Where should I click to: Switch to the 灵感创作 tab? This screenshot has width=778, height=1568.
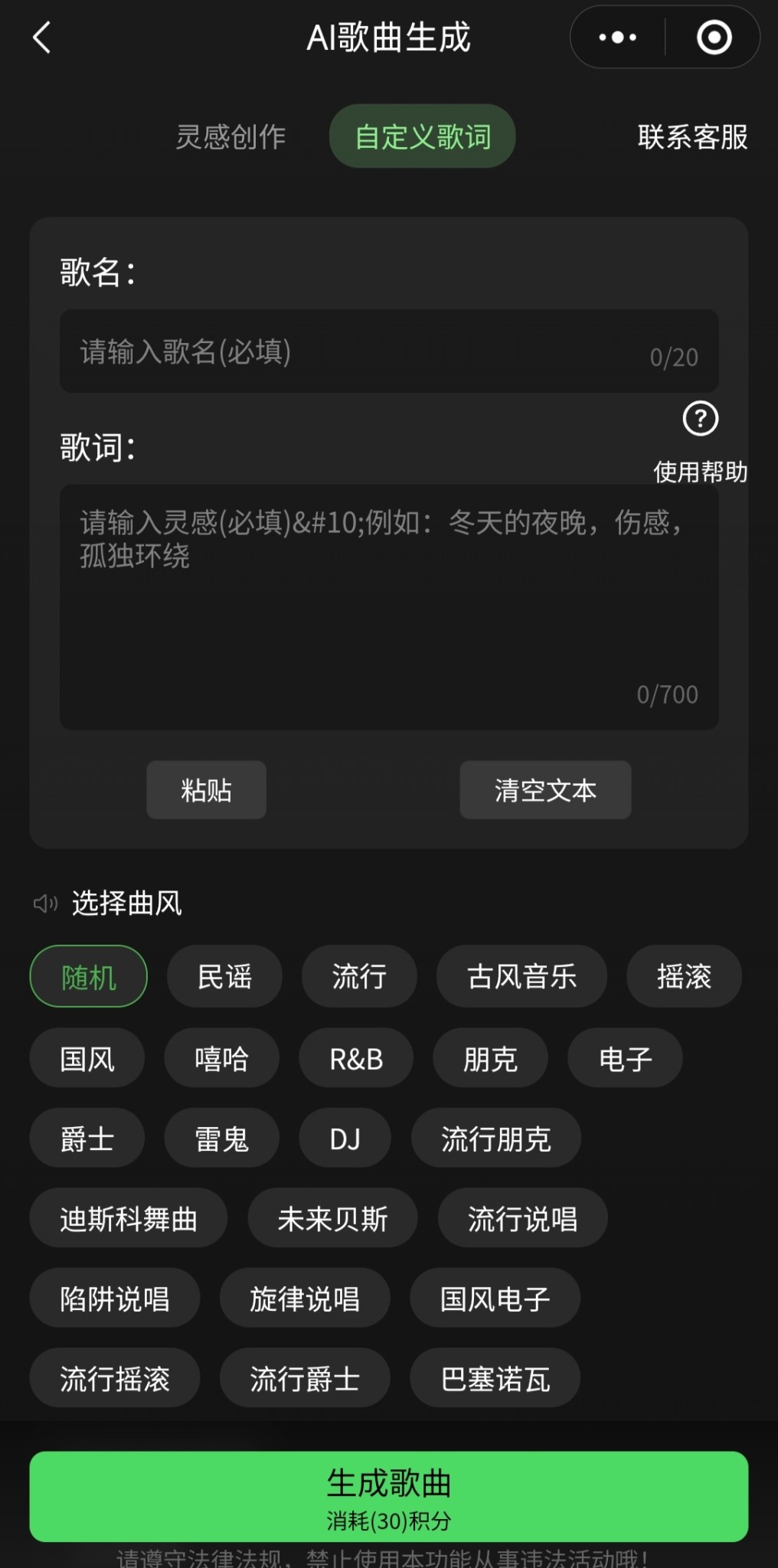pos(230,137)
